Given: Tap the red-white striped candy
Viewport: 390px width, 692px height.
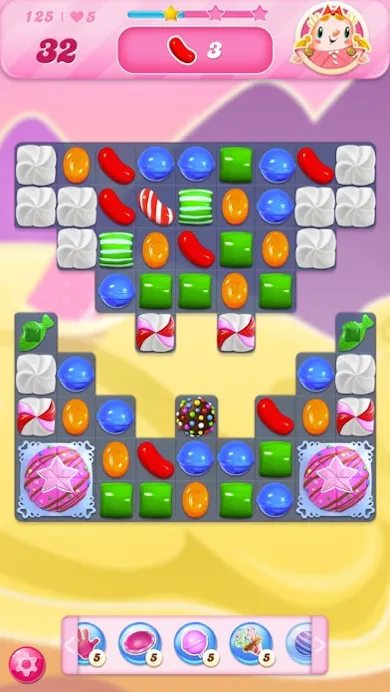Looking at the screenshot, I should point(156,206).
